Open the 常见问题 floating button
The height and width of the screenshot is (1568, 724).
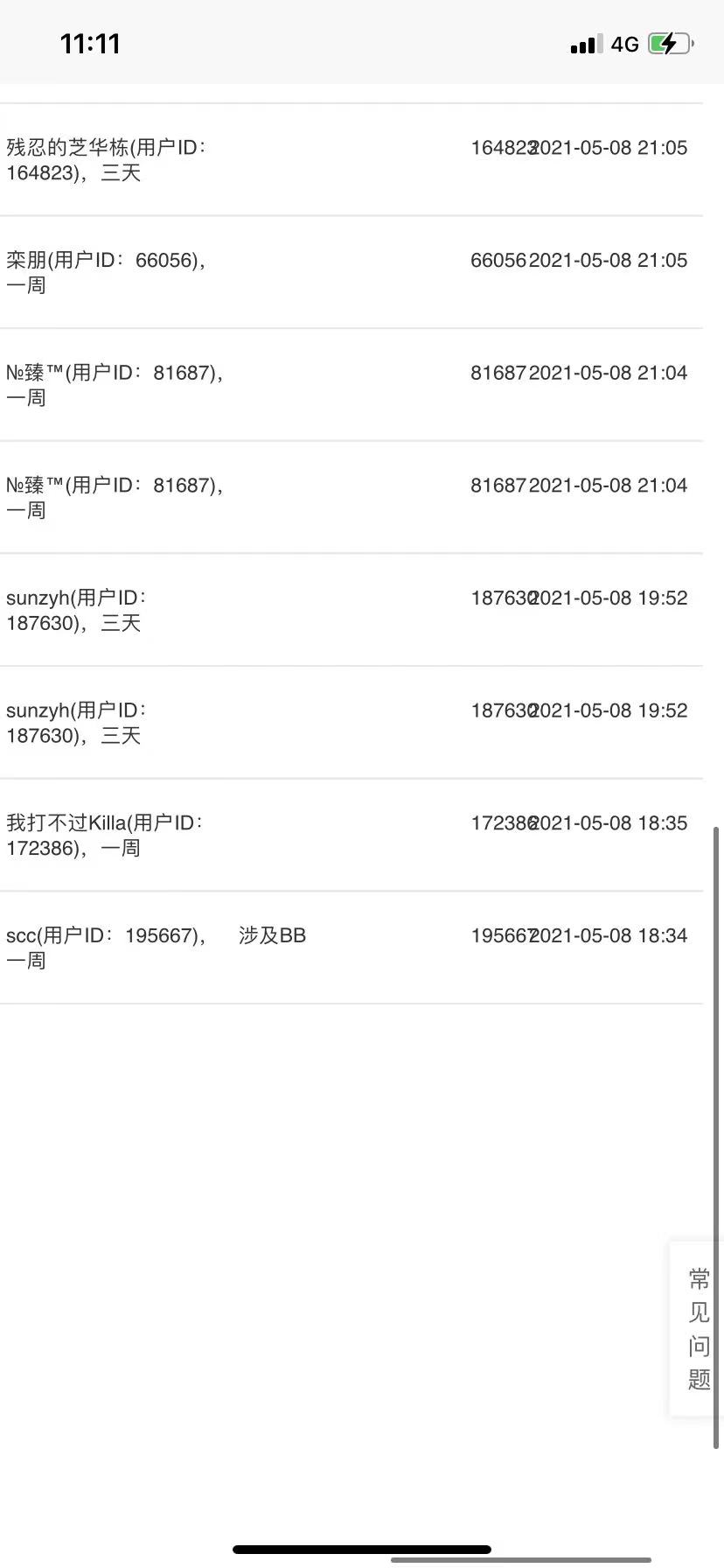click(698, 1328)
